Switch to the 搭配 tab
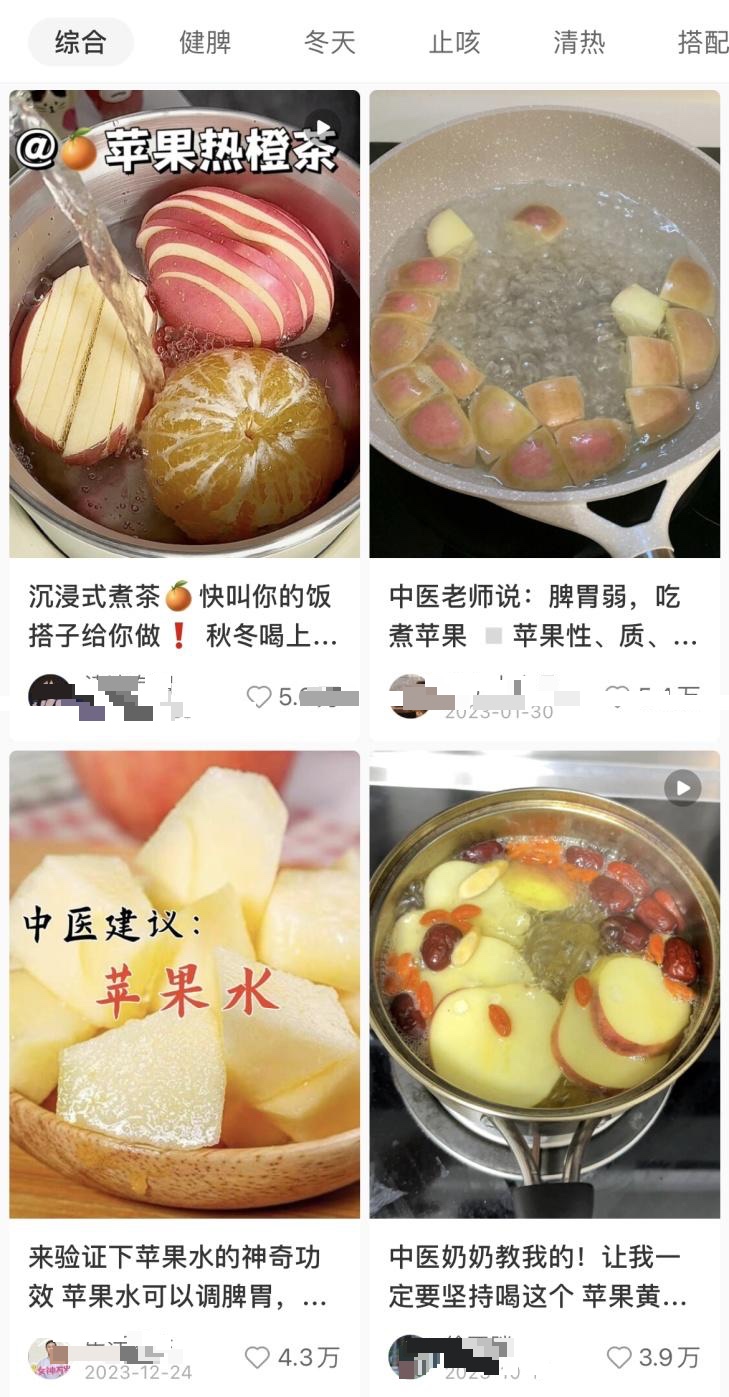Viewport: 729px width, 1397px height. point(702,42)
